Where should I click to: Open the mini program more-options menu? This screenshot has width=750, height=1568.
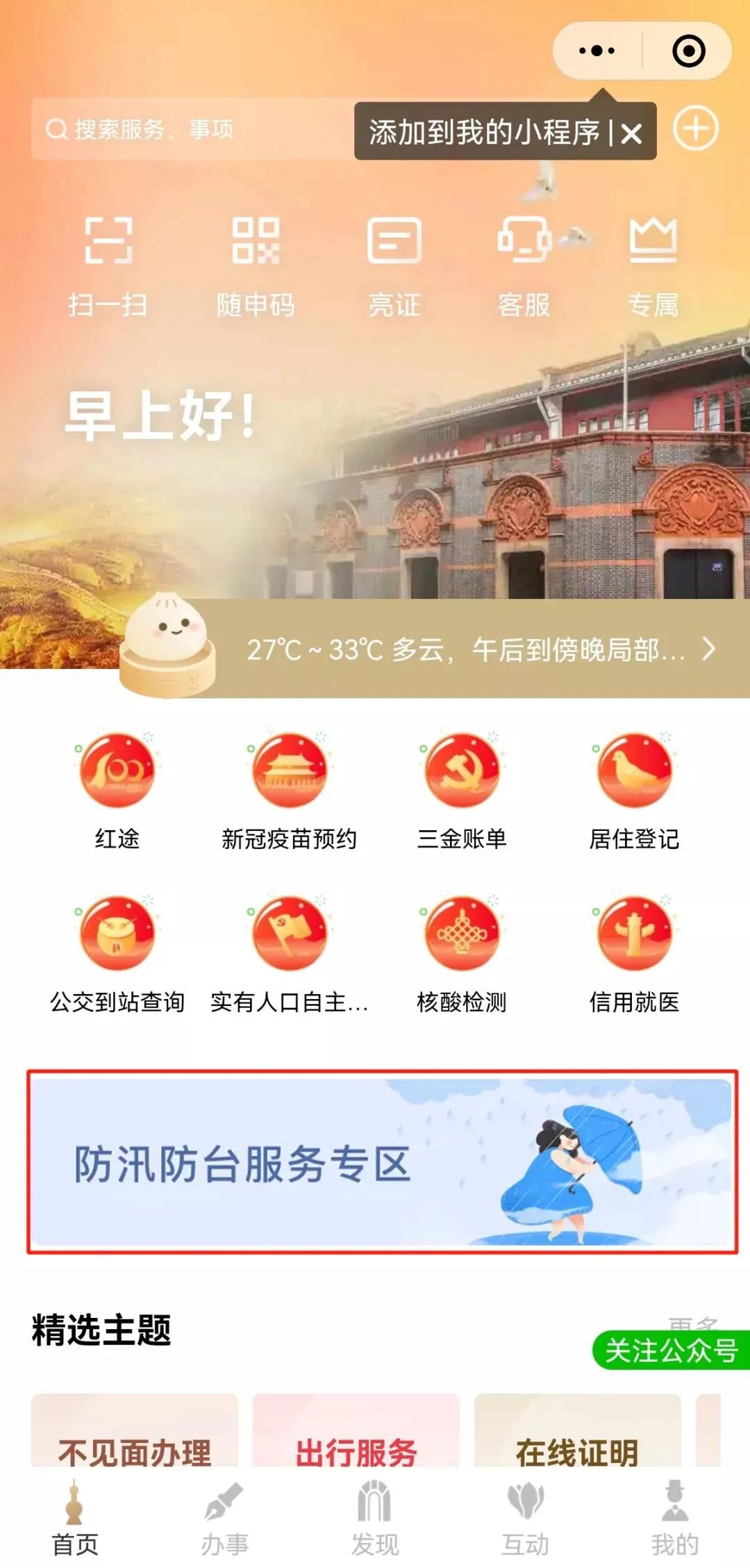click(597, 51)
